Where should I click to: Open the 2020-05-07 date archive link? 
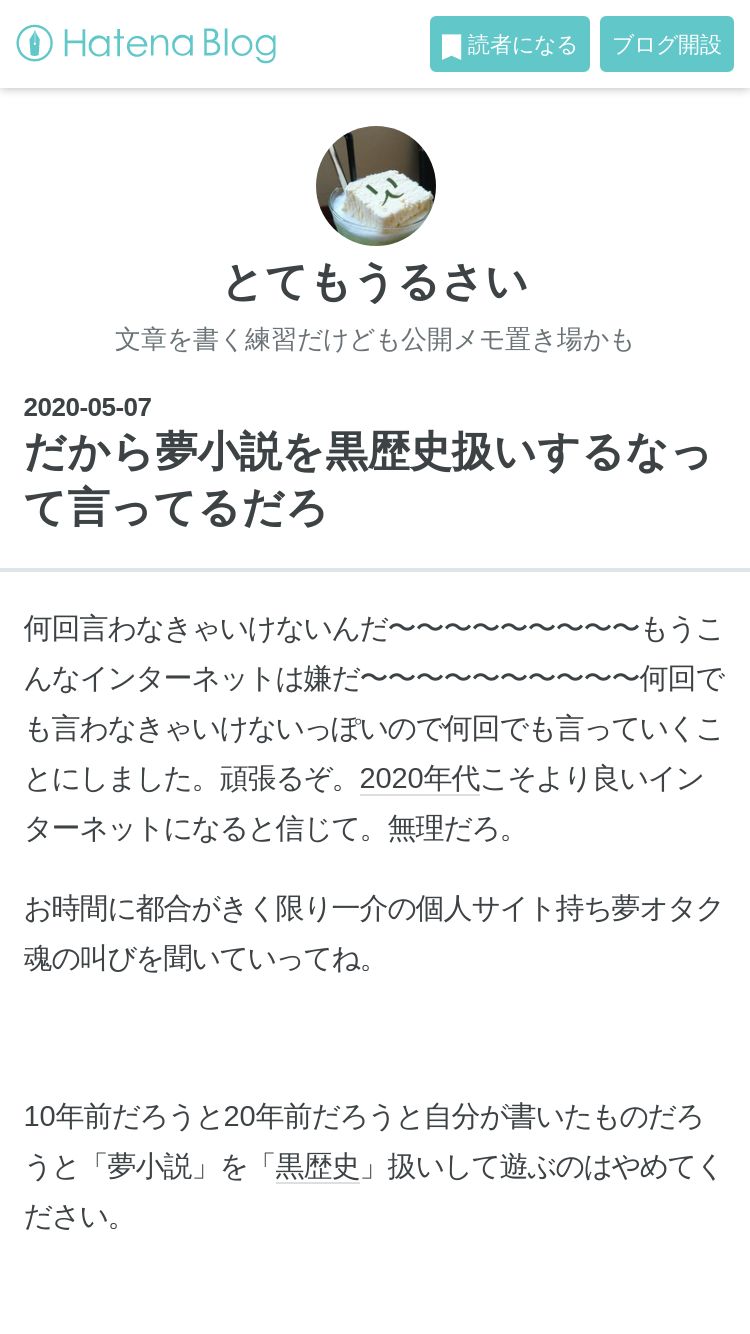[x=88, y=407]
